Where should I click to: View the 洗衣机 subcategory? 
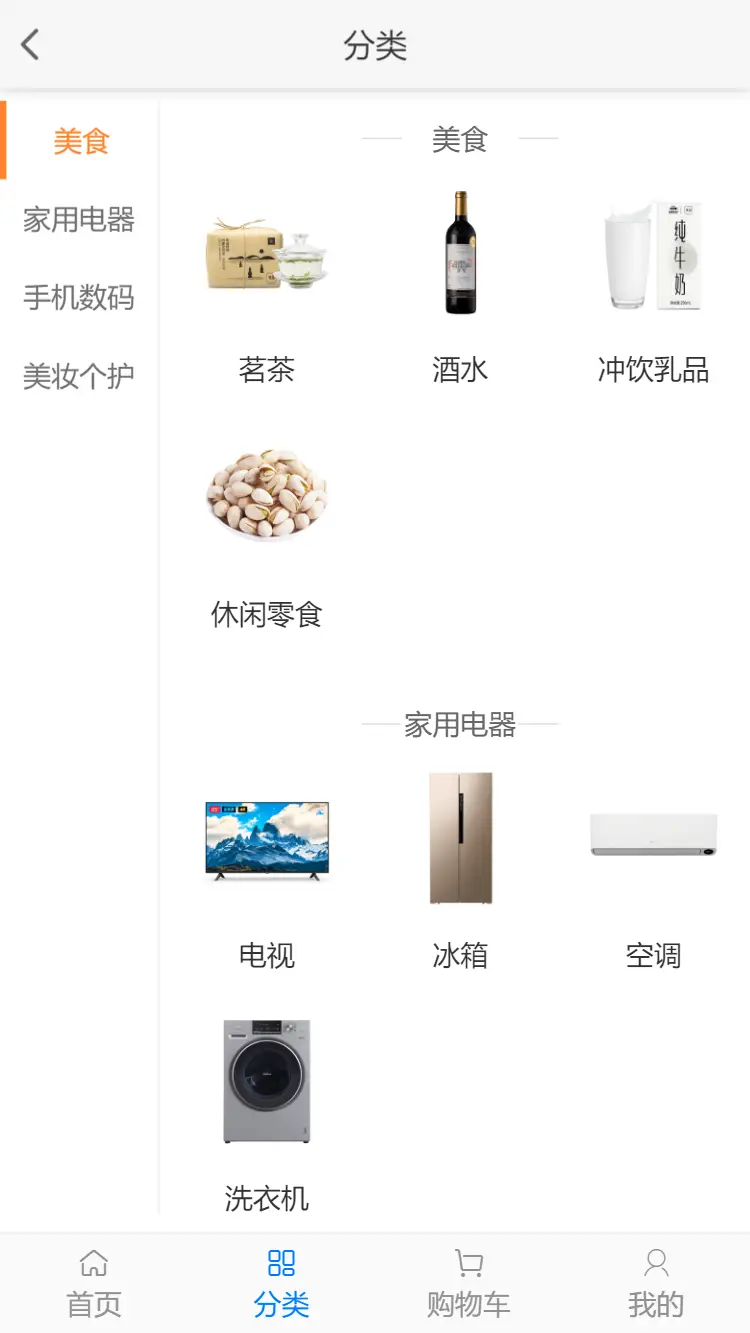(x=266, y=1110)
